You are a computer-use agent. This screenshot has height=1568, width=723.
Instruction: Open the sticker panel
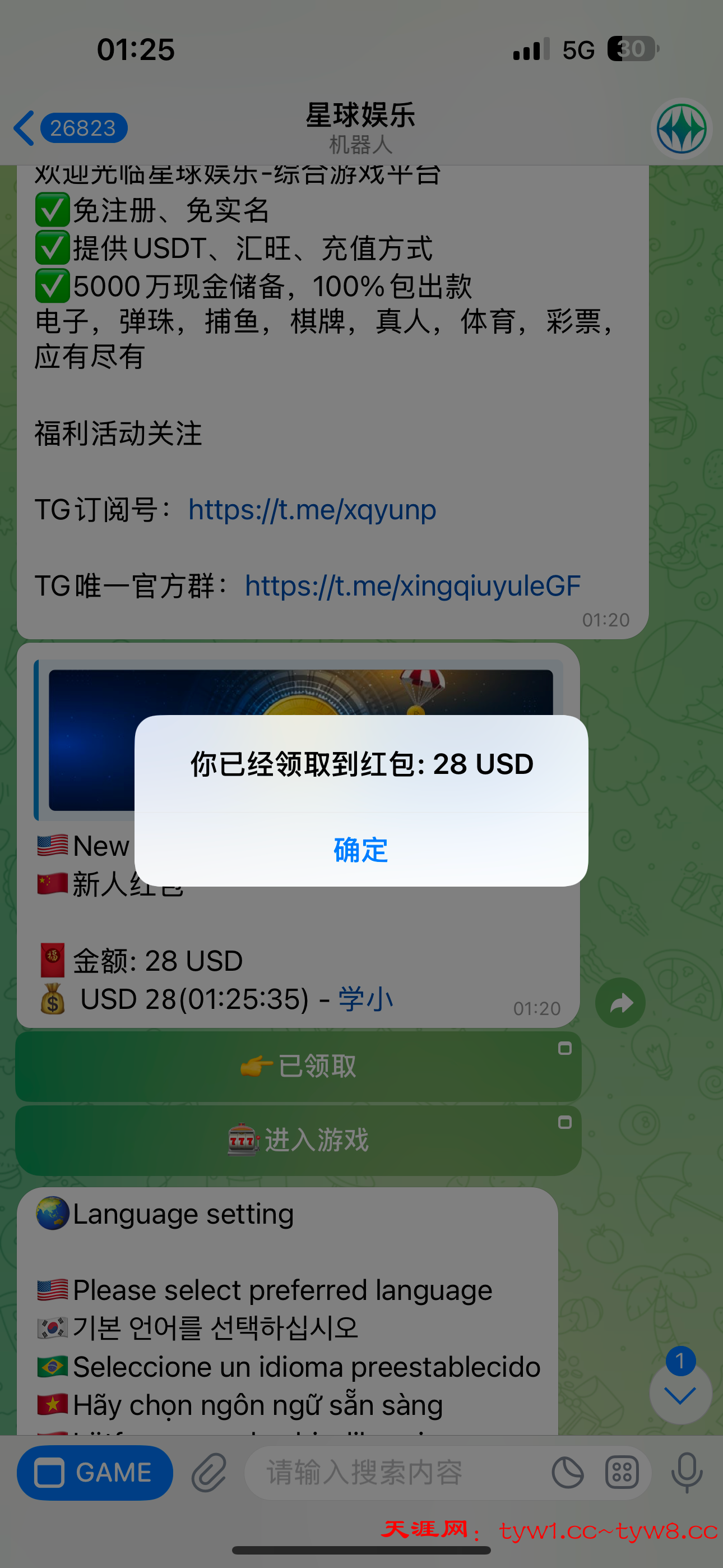pos(567,1473)
